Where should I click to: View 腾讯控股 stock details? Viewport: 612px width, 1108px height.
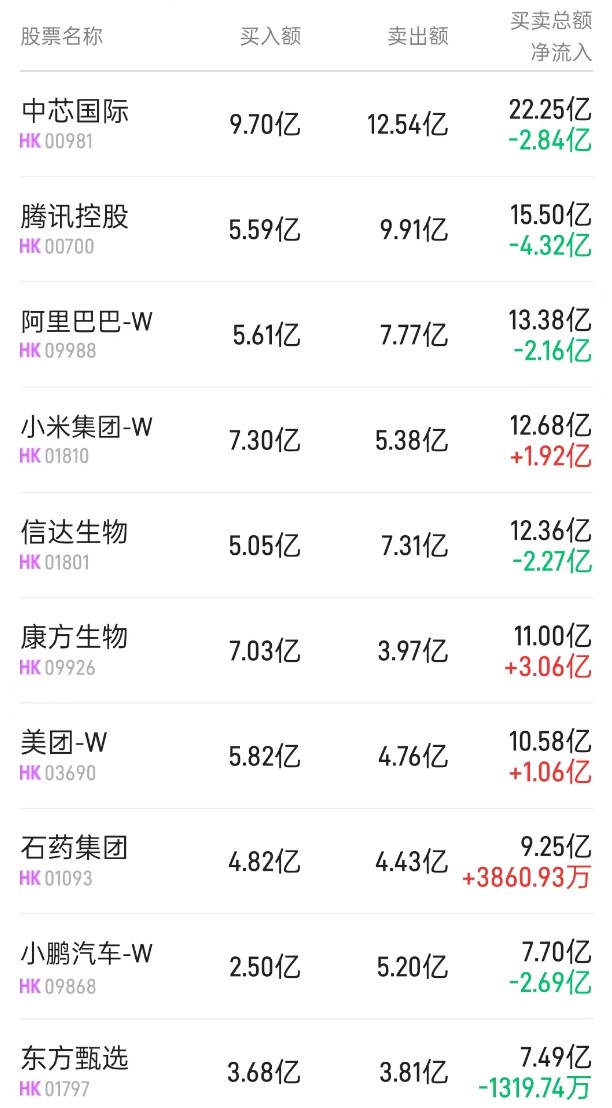75,216
